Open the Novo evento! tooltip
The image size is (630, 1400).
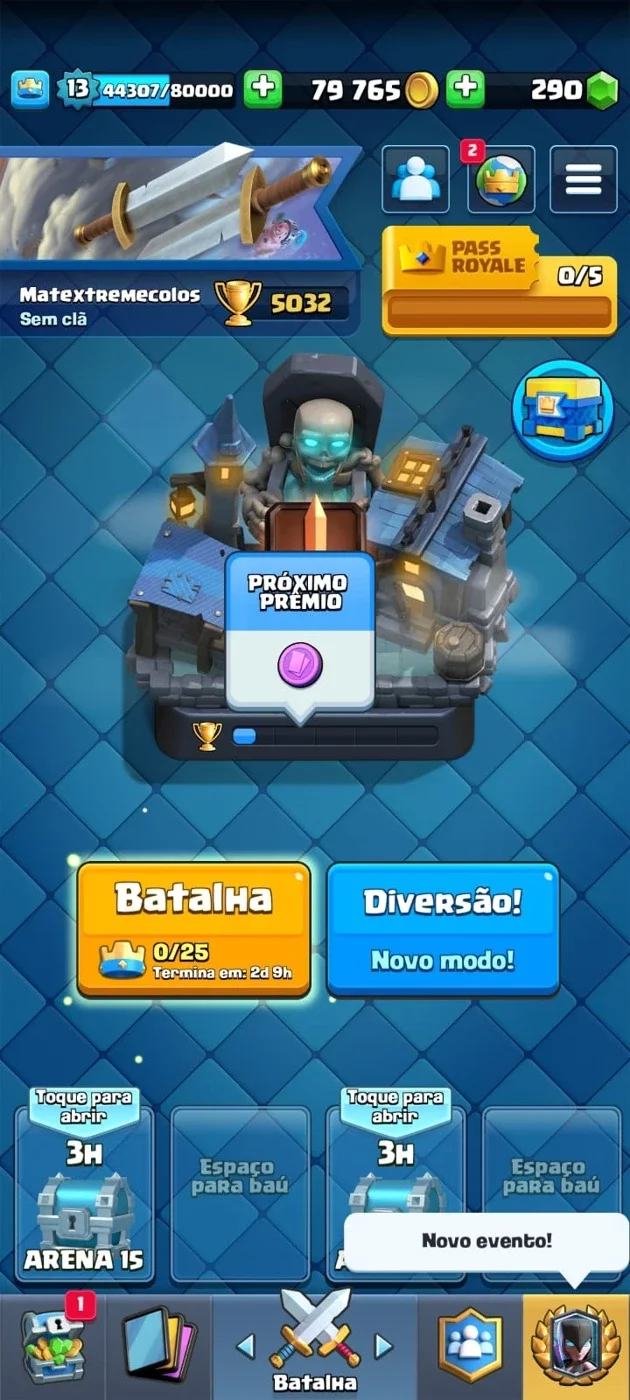tap(486, 1241)
